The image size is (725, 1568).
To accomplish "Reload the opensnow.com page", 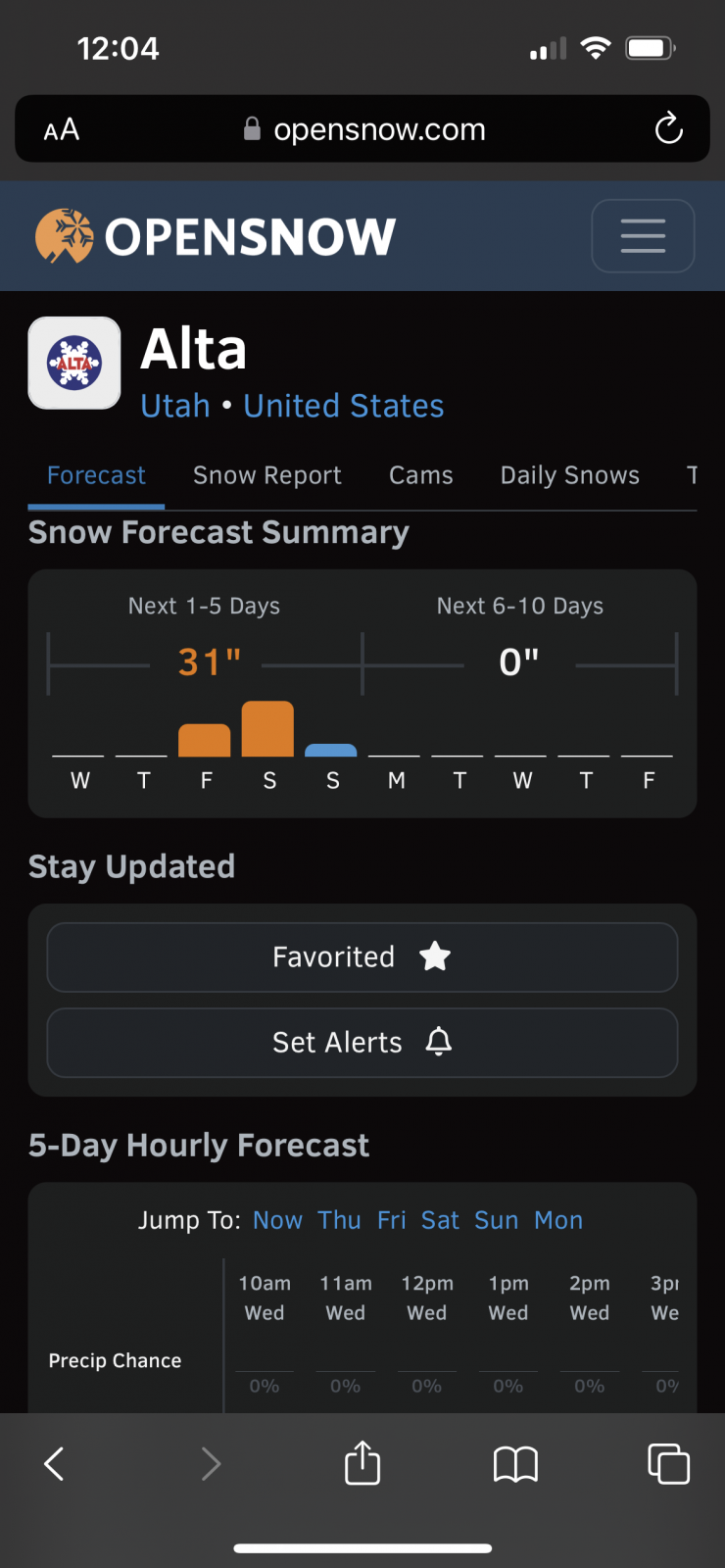I will pos(668,128).
